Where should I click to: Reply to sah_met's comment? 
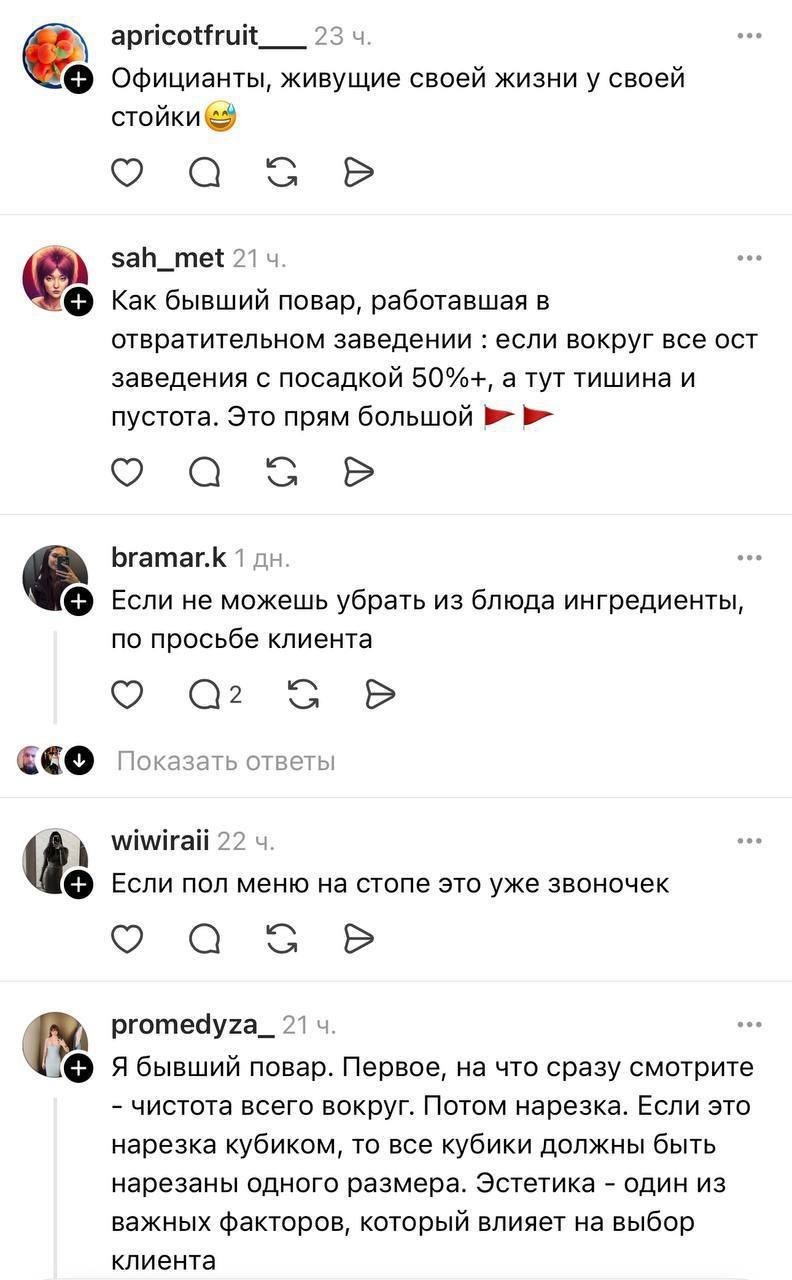coord(205,470)
